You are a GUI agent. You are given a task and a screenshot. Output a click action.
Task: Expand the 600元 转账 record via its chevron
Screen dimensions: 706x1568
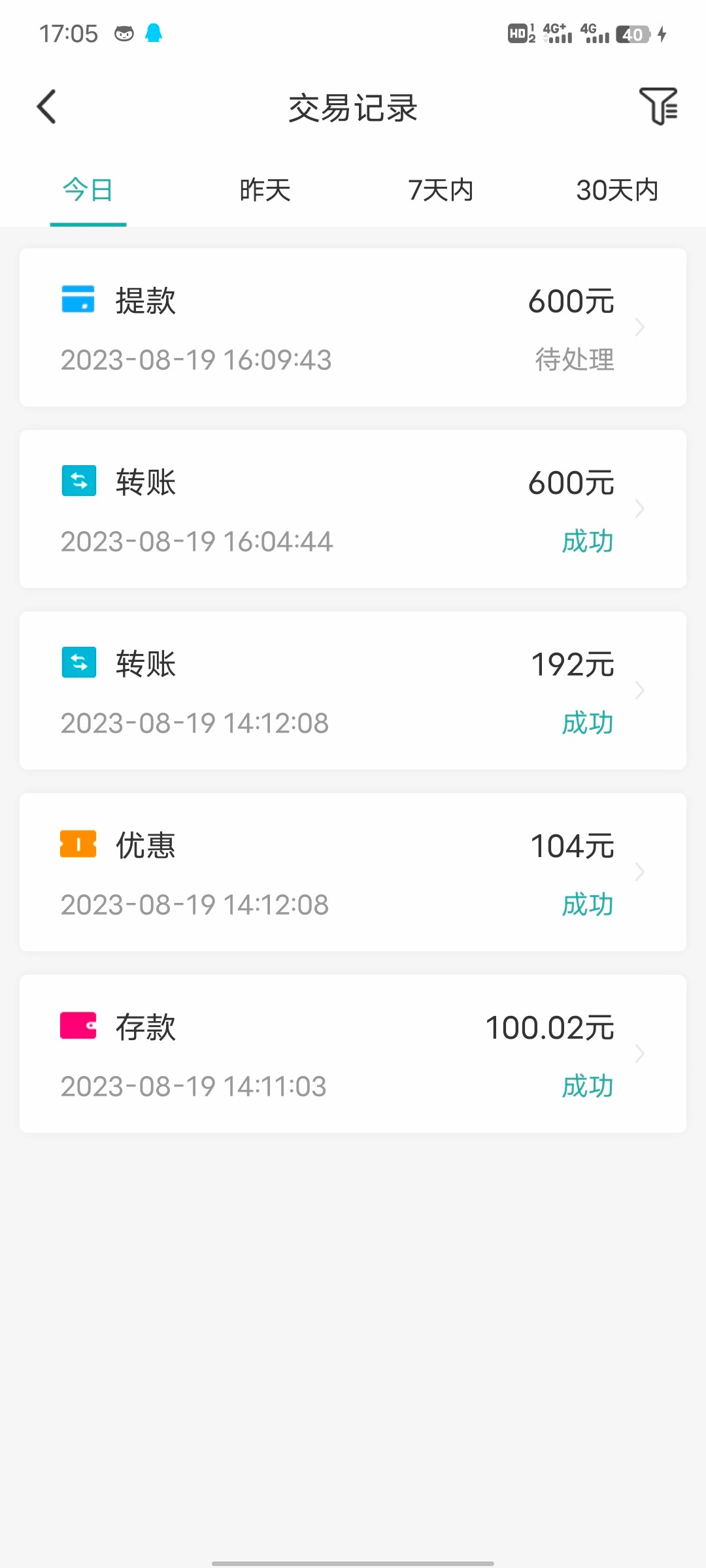coord(639,509)
